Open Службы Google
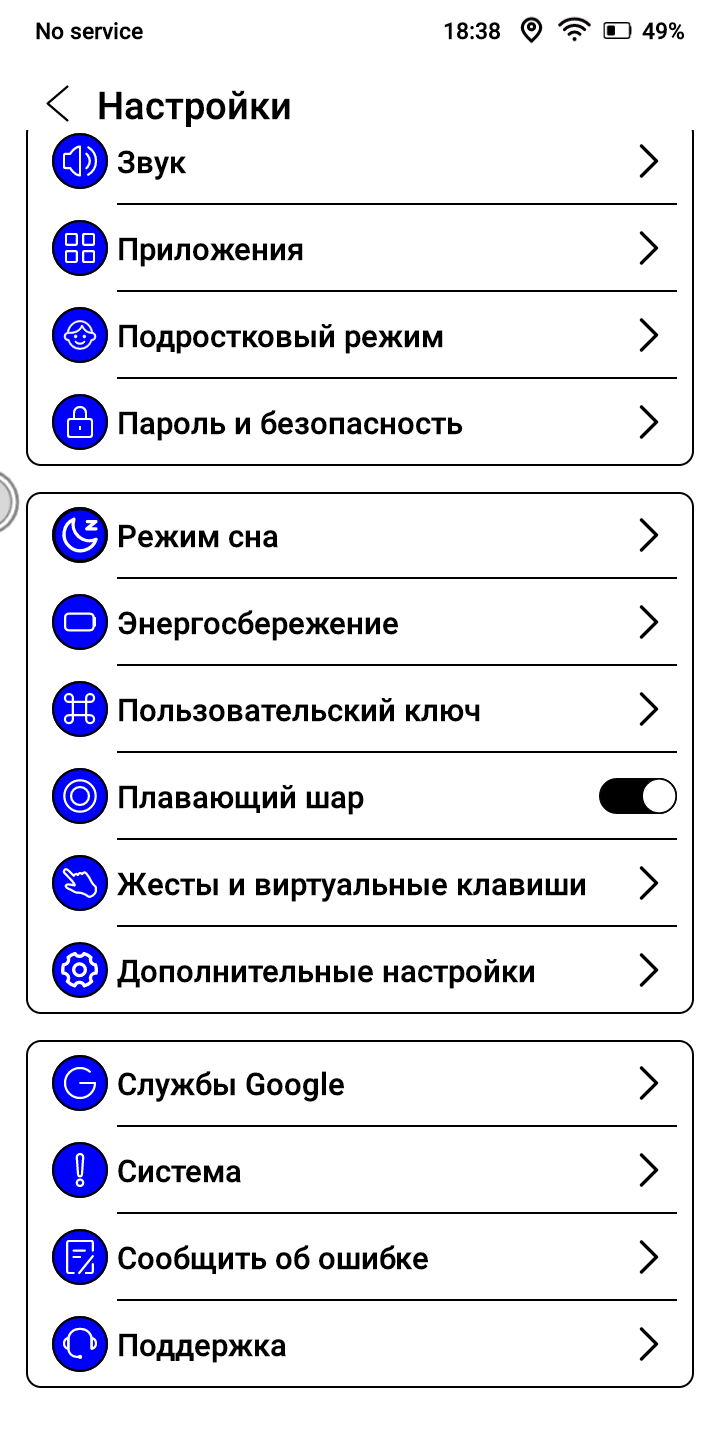This screenshot has height=1440, width=720. pyautogui.click(x=360, y=1084)
